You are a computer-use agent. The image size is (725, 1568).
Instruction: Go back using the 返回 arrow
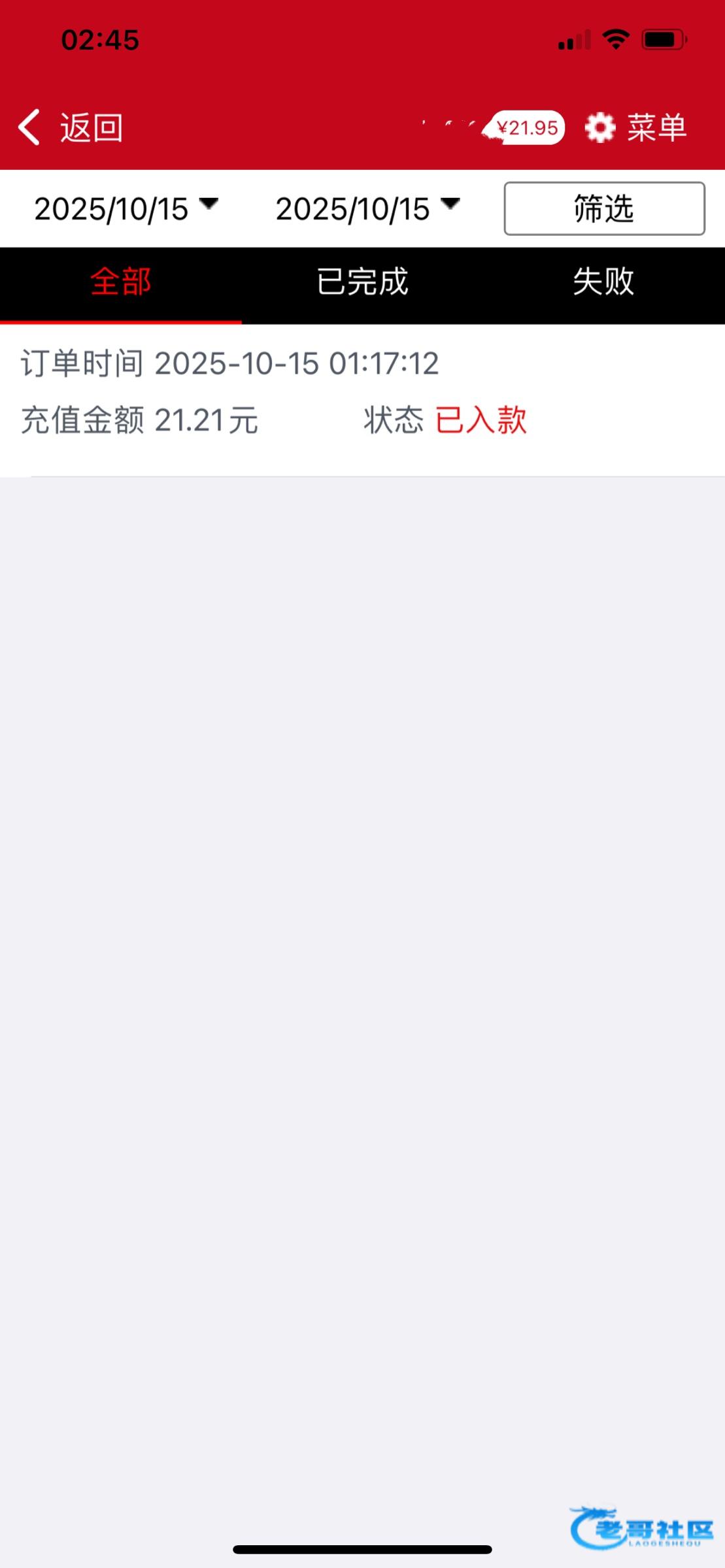coord(69,127)
